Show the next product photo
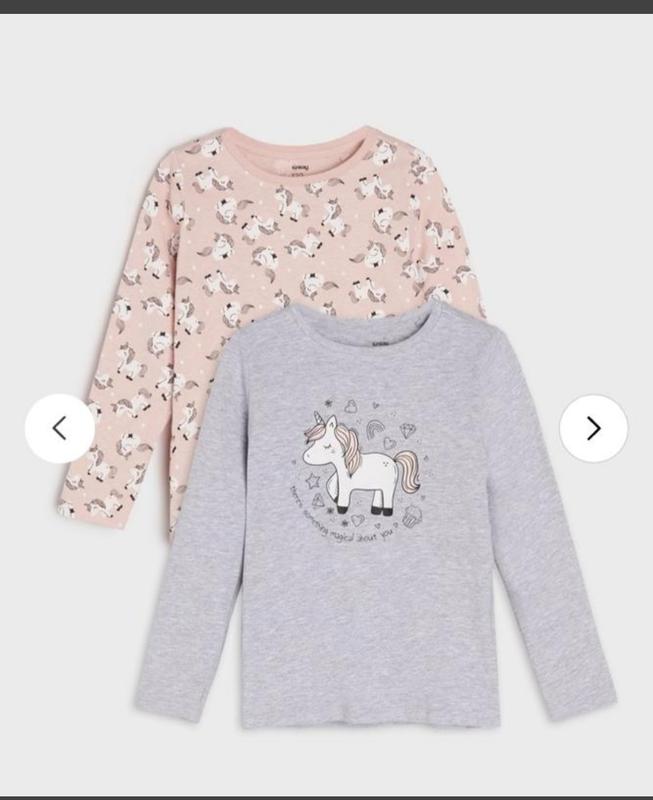Screen dimensions: 653x800 point(593,428)
